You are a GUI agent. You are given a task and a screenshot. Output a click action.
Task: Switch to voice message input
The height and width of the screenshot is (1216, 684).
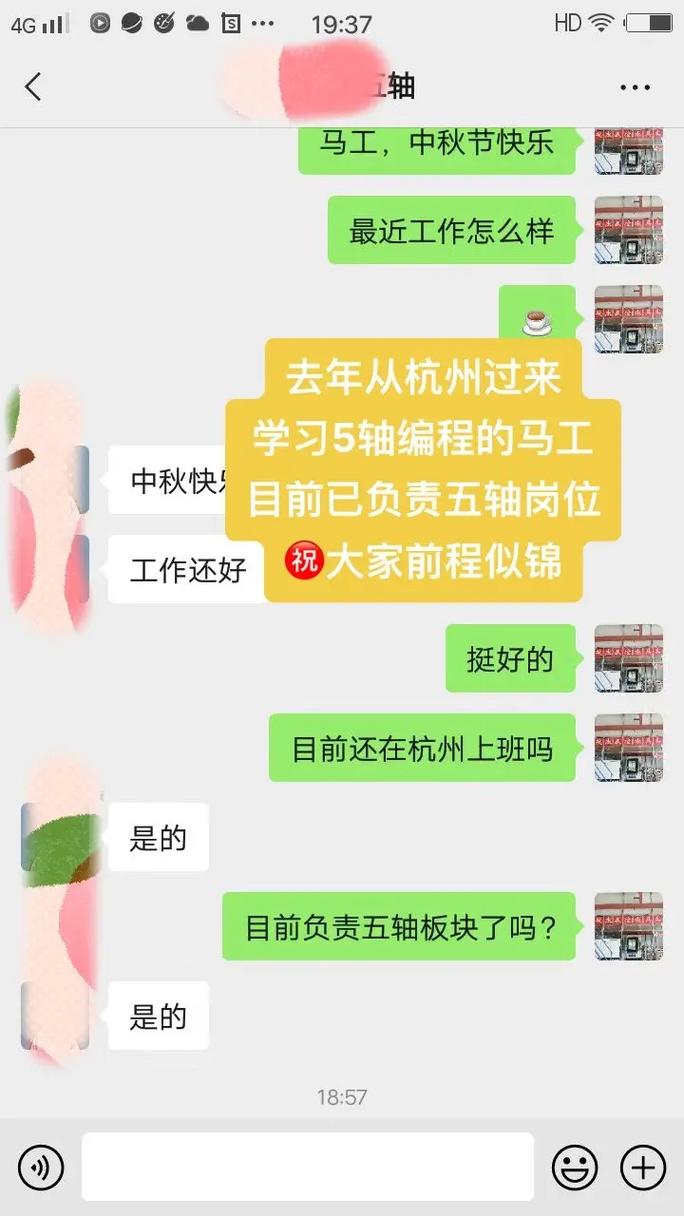pyautogui.click(x=41, y=1166)
